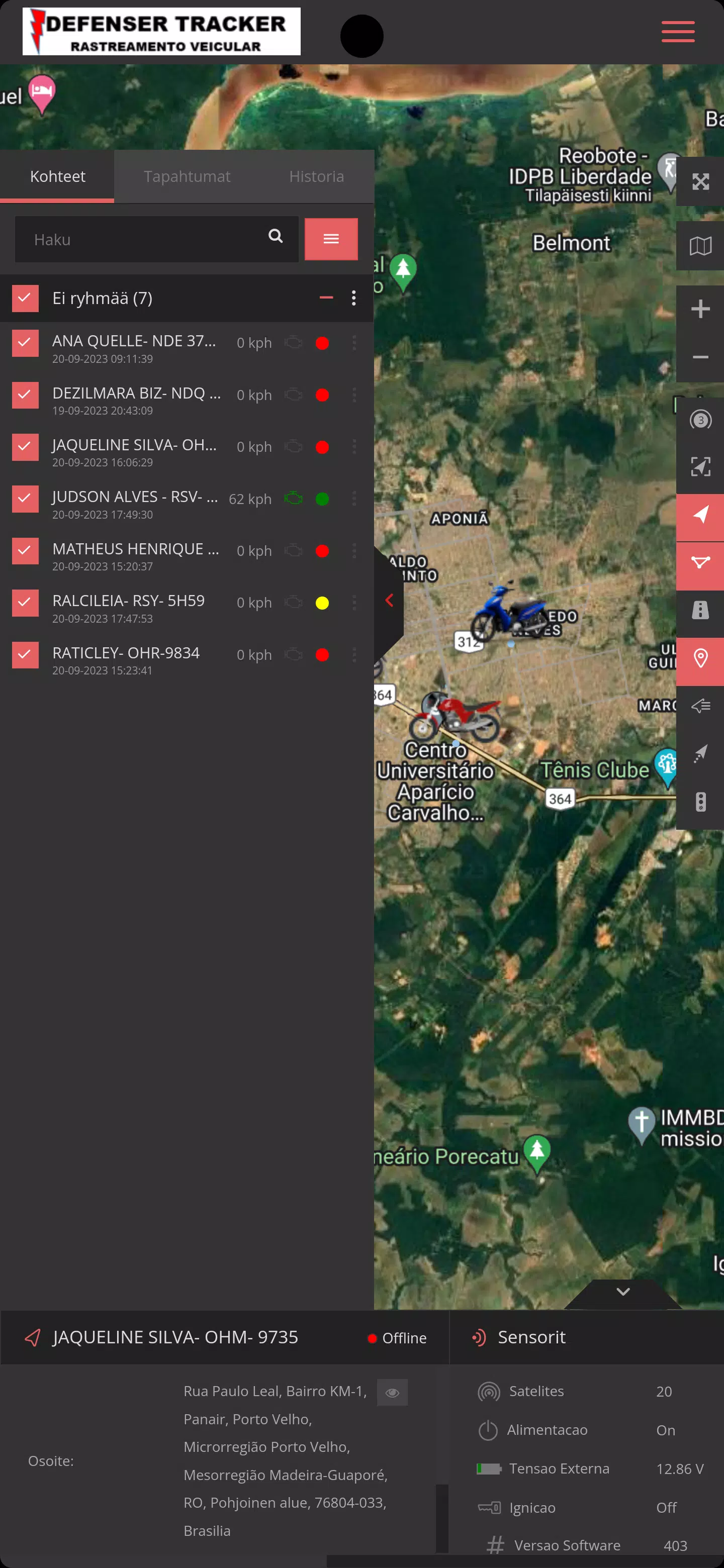Viewport: 724px width, 1568px height.
Task: Collapse the bottom vehicle details panel
Action: [x=622, y=1292]
